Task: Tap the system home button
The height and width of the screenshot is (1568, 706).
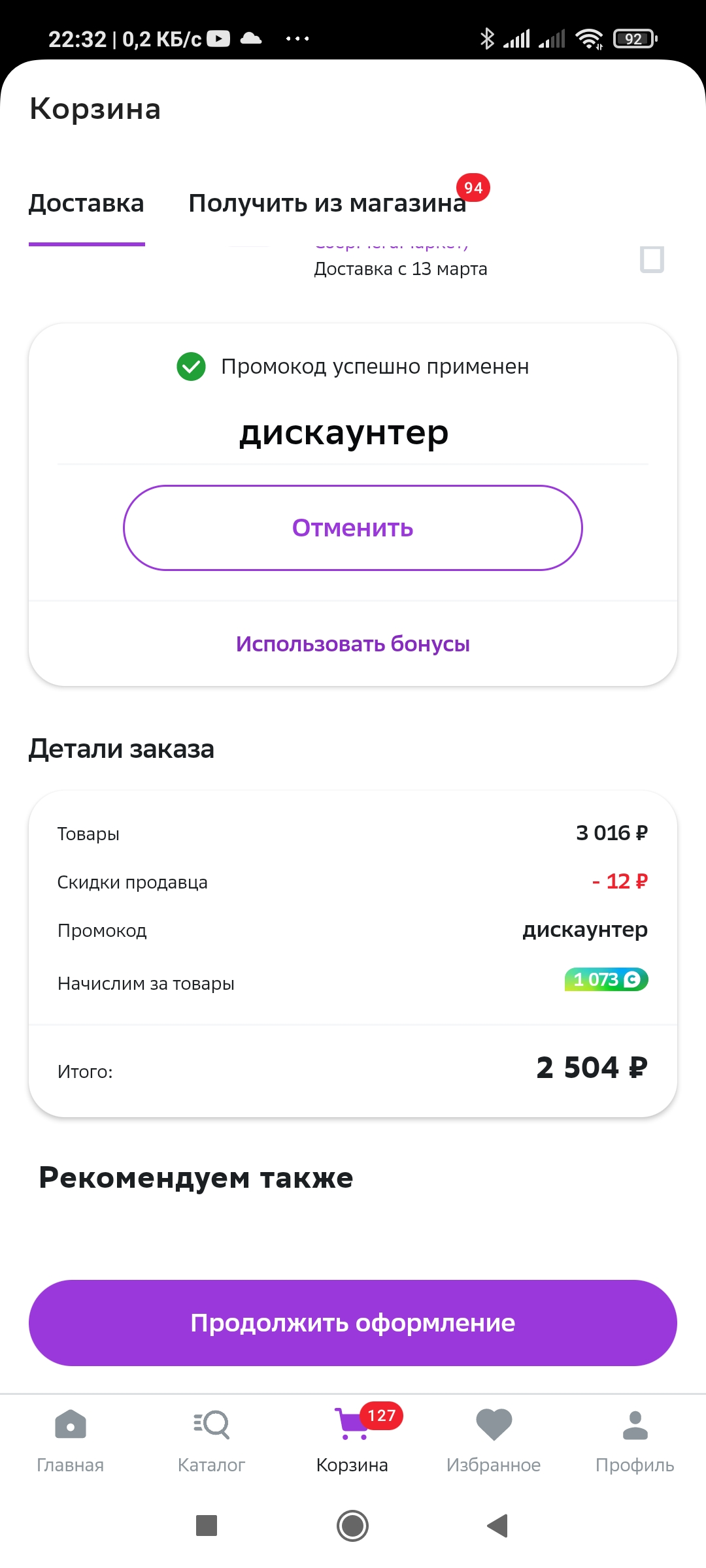Action: pos(353,1526)
